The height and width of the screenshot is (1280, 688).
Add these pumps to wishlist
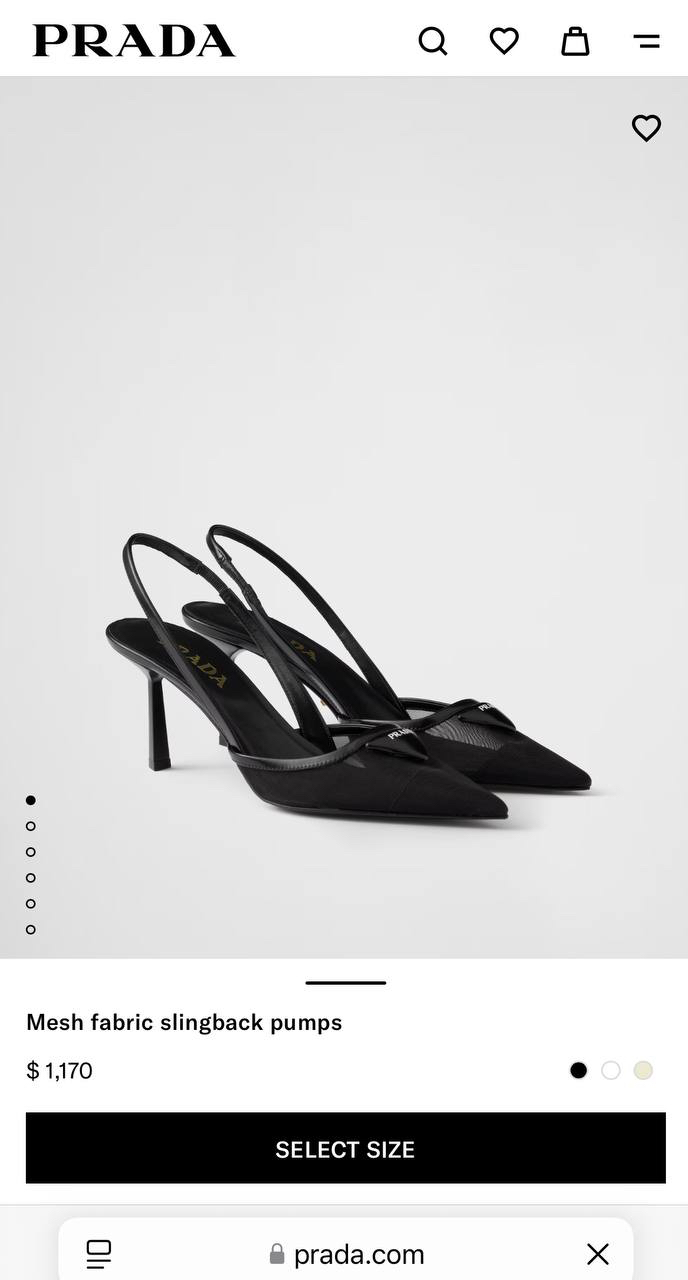(646, 128)
